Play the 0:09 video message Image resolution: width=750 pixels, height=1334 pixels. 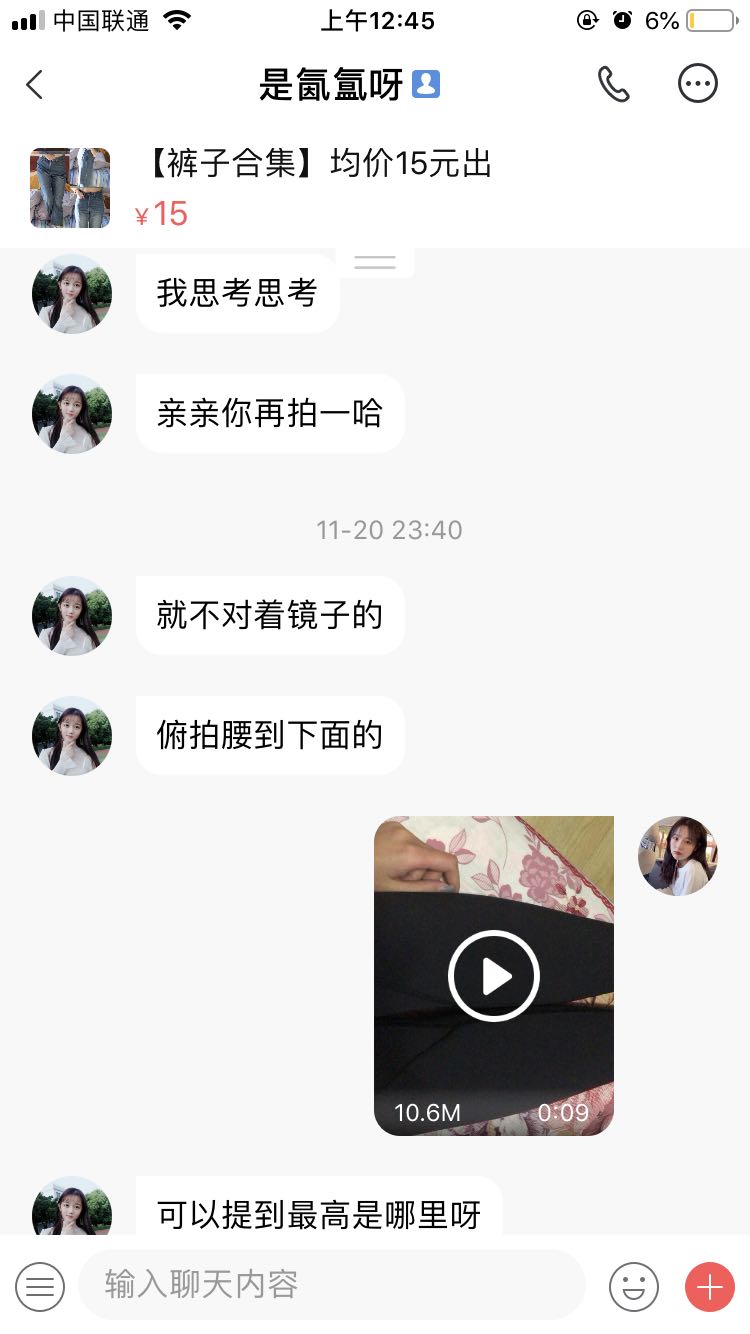click(493, 975)
